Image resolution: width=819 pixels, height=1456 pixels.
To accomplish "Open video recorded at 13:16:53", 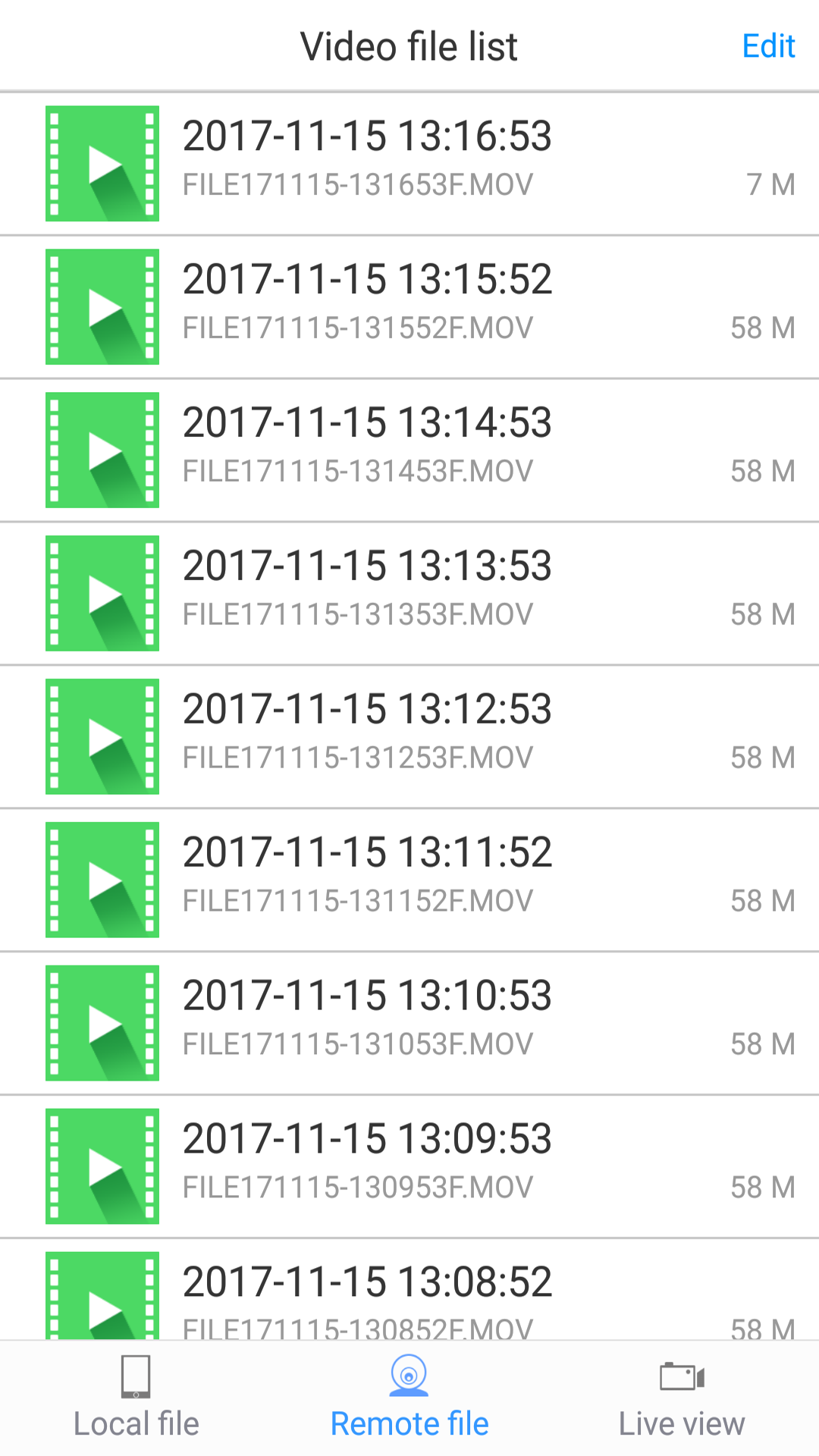I will tap(409, 163).
